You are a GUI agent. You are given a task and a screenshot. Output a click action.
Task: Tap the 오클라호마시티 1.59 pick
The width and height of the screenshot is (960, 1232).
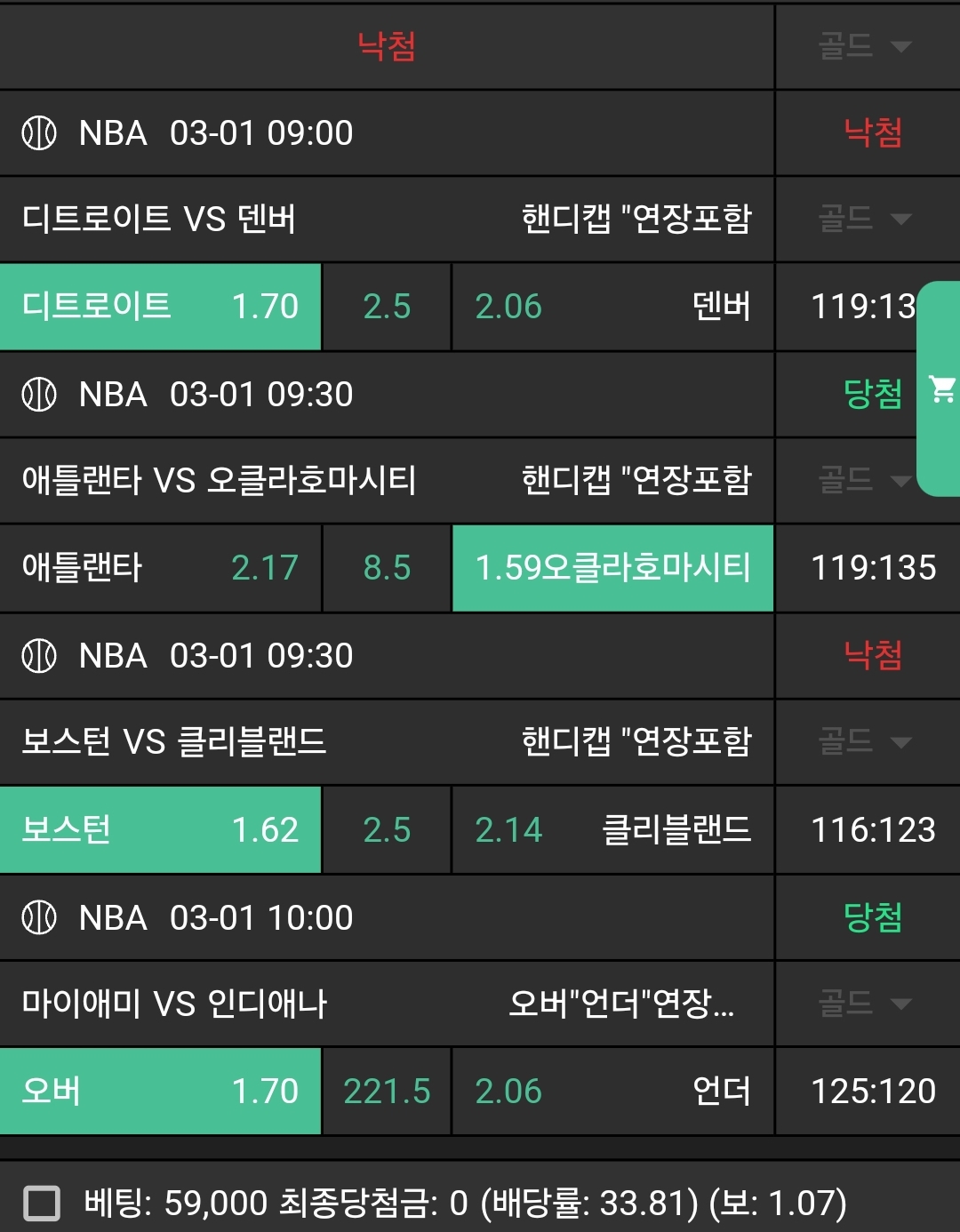click(x=612, y=568)
